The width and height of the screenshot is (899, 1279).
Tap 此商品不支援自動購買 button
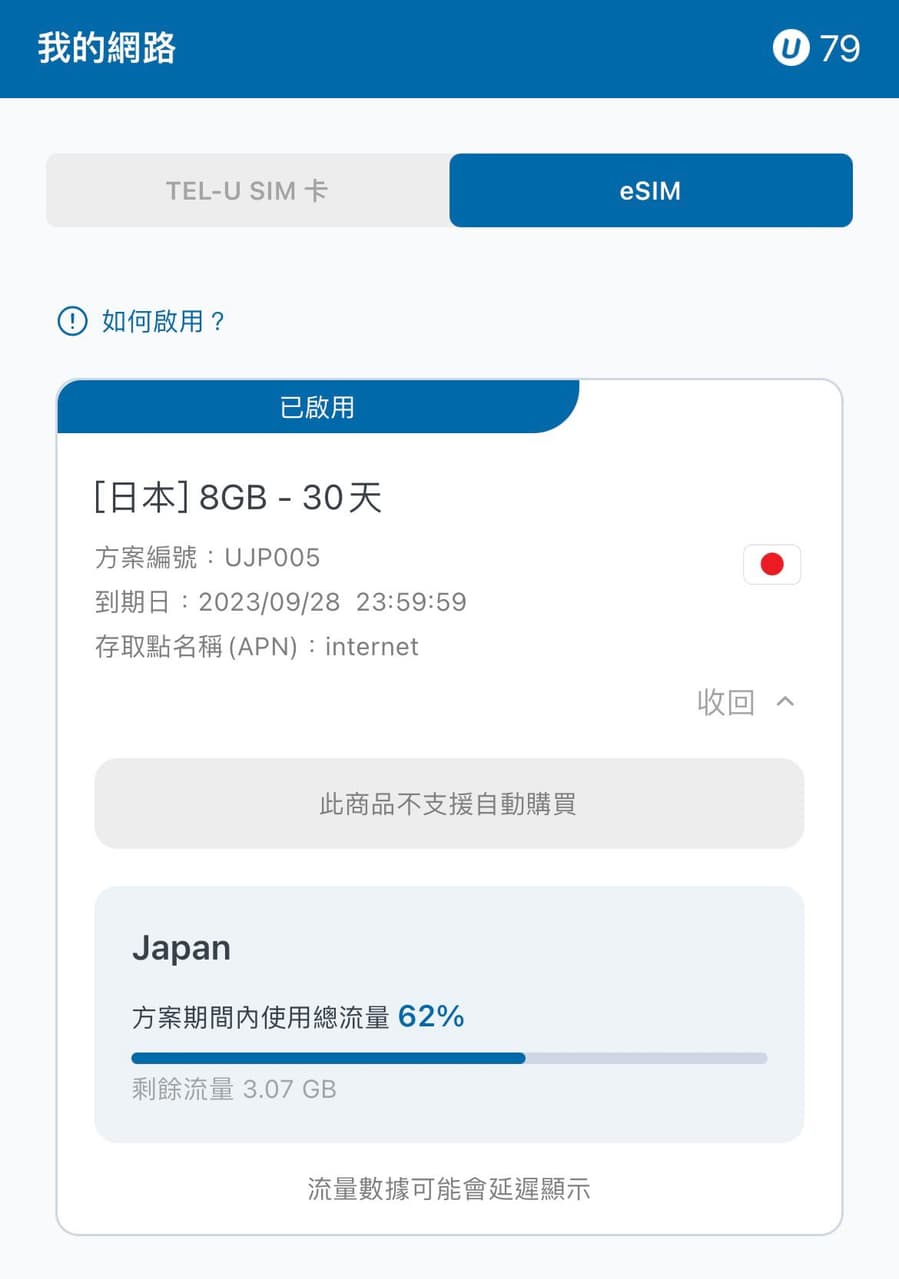(449, 803)
